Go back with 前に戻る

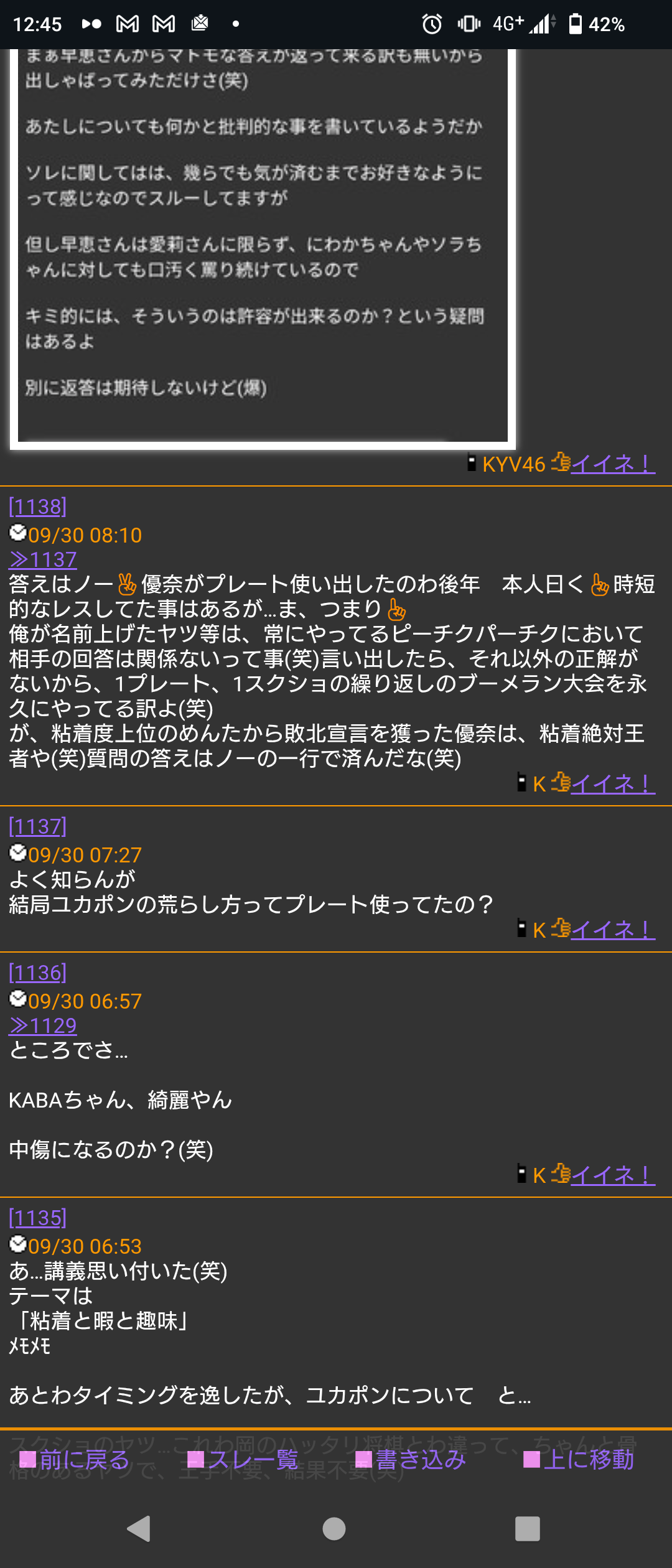[x=75, y=1460]
